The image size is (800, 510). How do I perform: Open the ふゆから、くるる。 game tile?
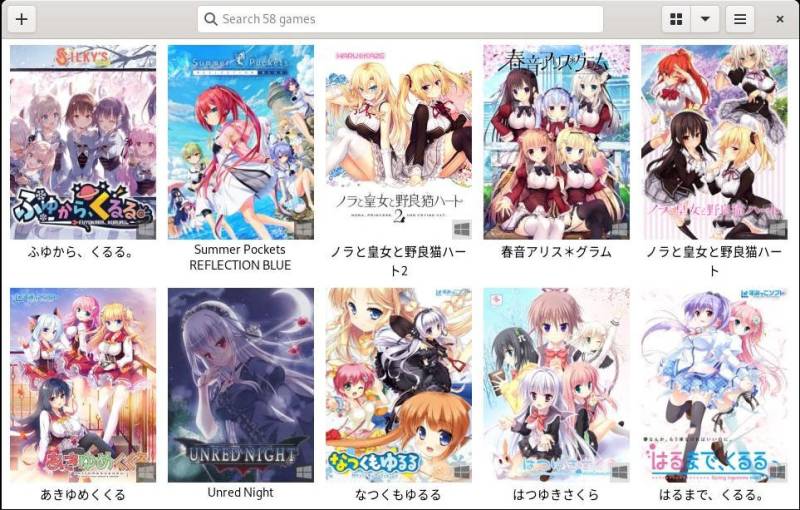(x=83, y=142)
